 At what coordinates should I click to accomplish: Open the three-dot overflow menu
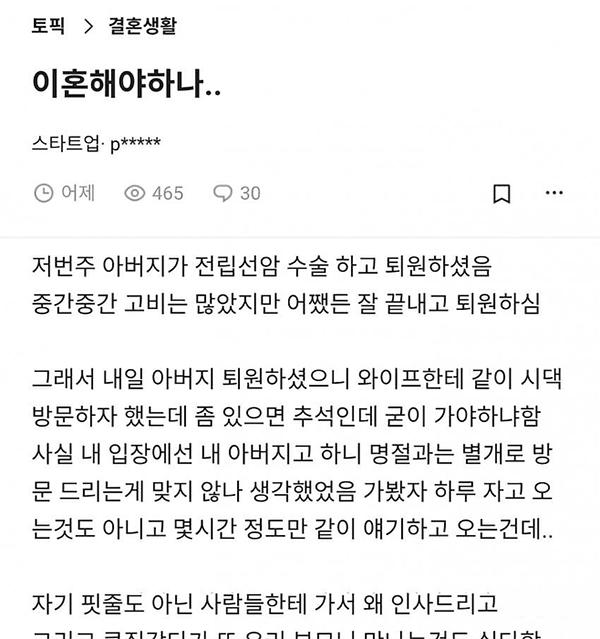coord(554,192)
